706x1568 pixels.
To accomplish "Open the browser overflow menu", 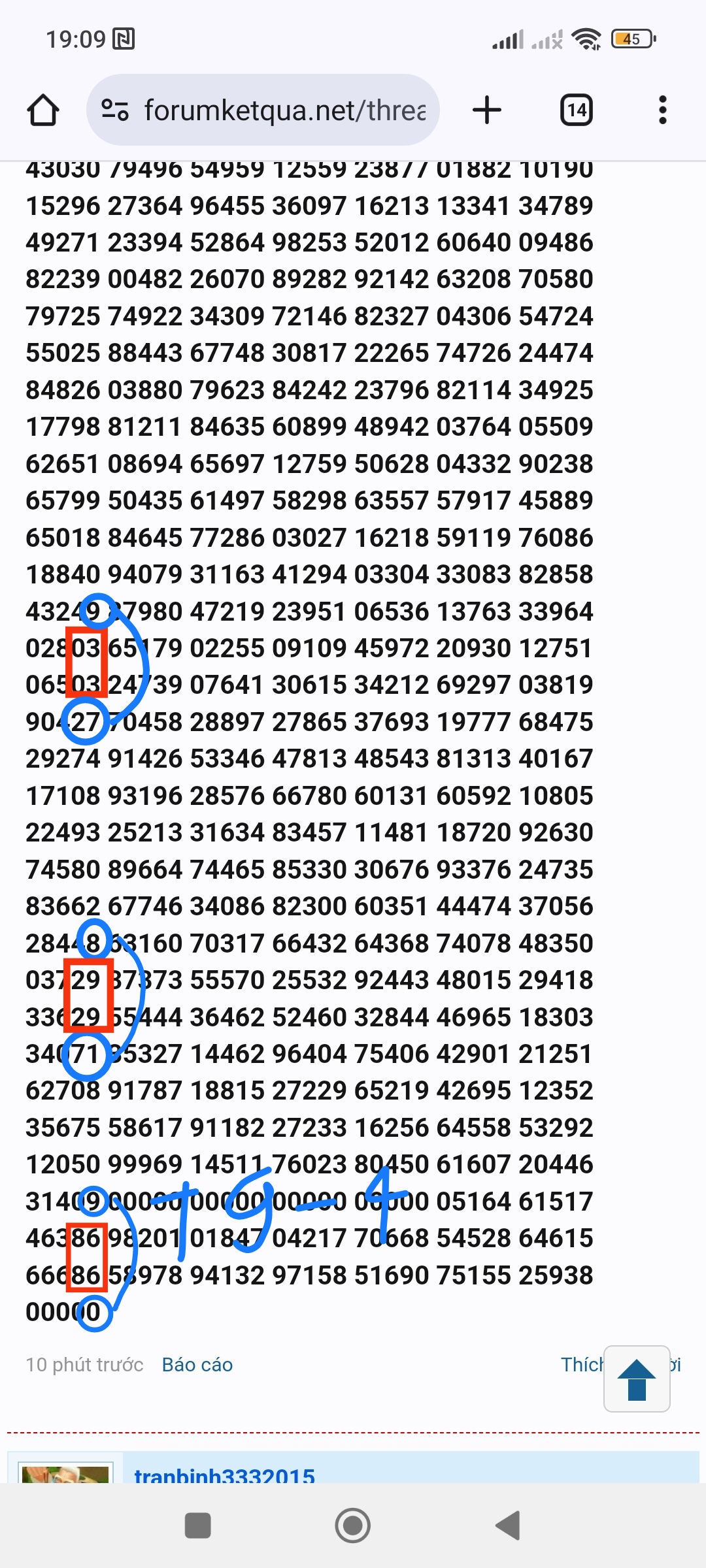I will pos(663,110).
